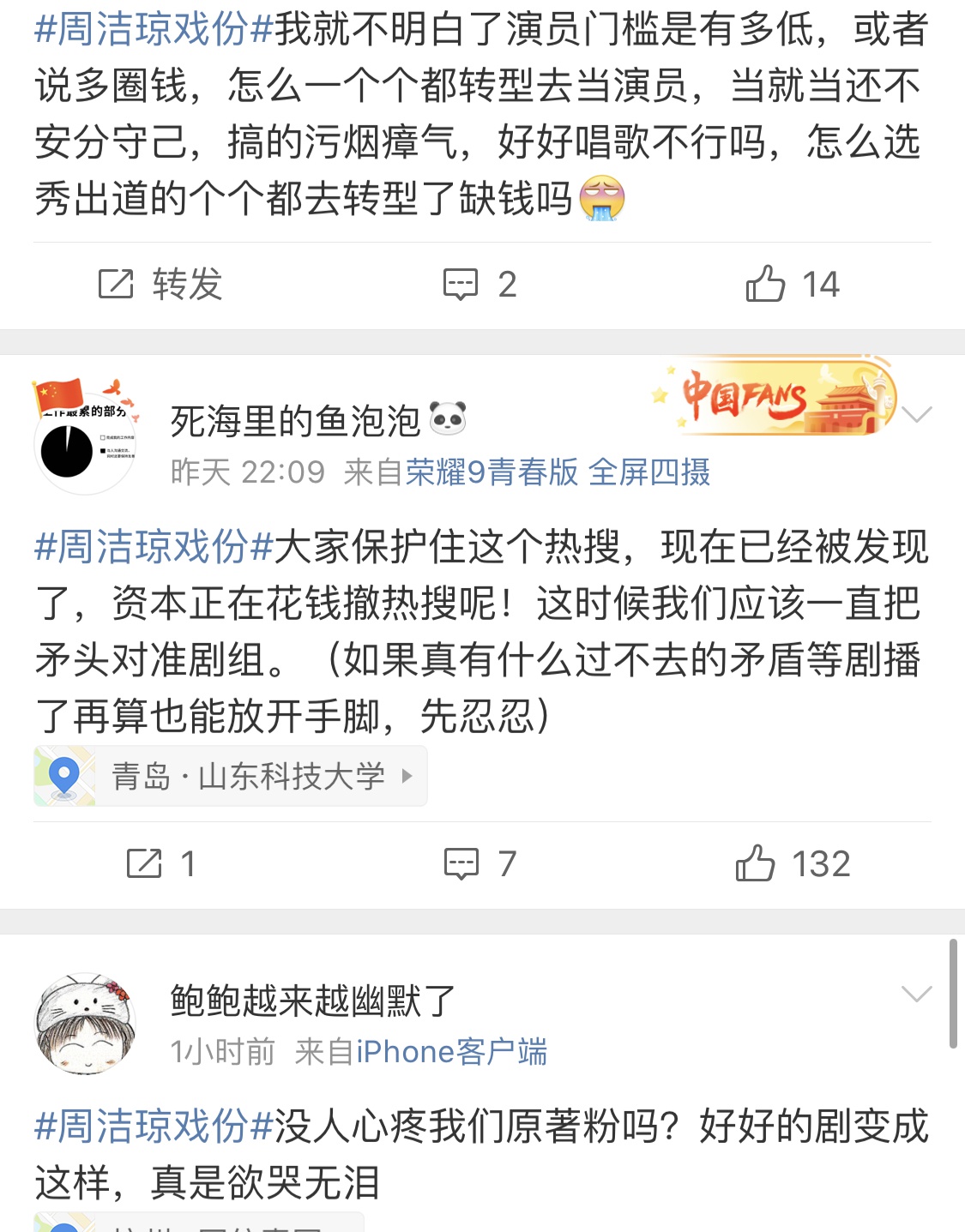Open iPhone客户端 source link
Viewport: 965px width, 1232px height.
click(x=451, y=1052)
